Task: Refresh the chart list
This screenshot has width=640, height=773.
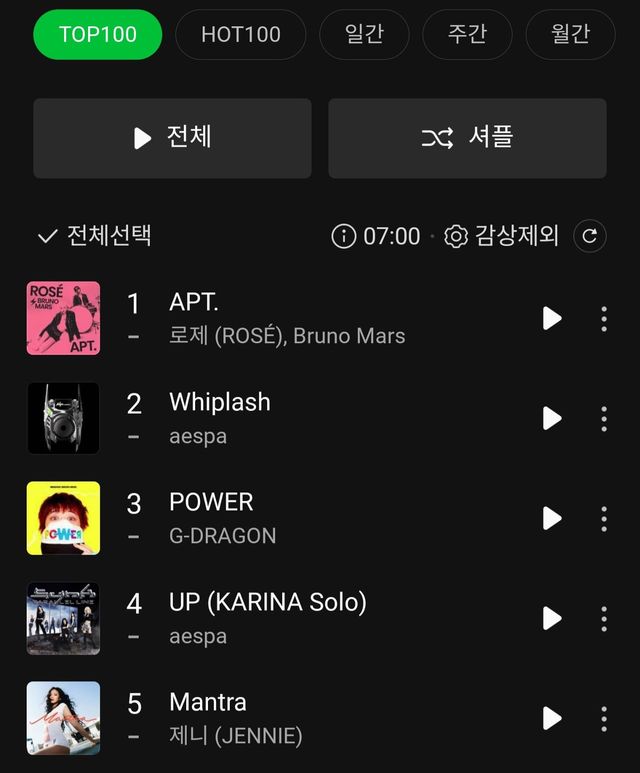Action: (590, 236)
